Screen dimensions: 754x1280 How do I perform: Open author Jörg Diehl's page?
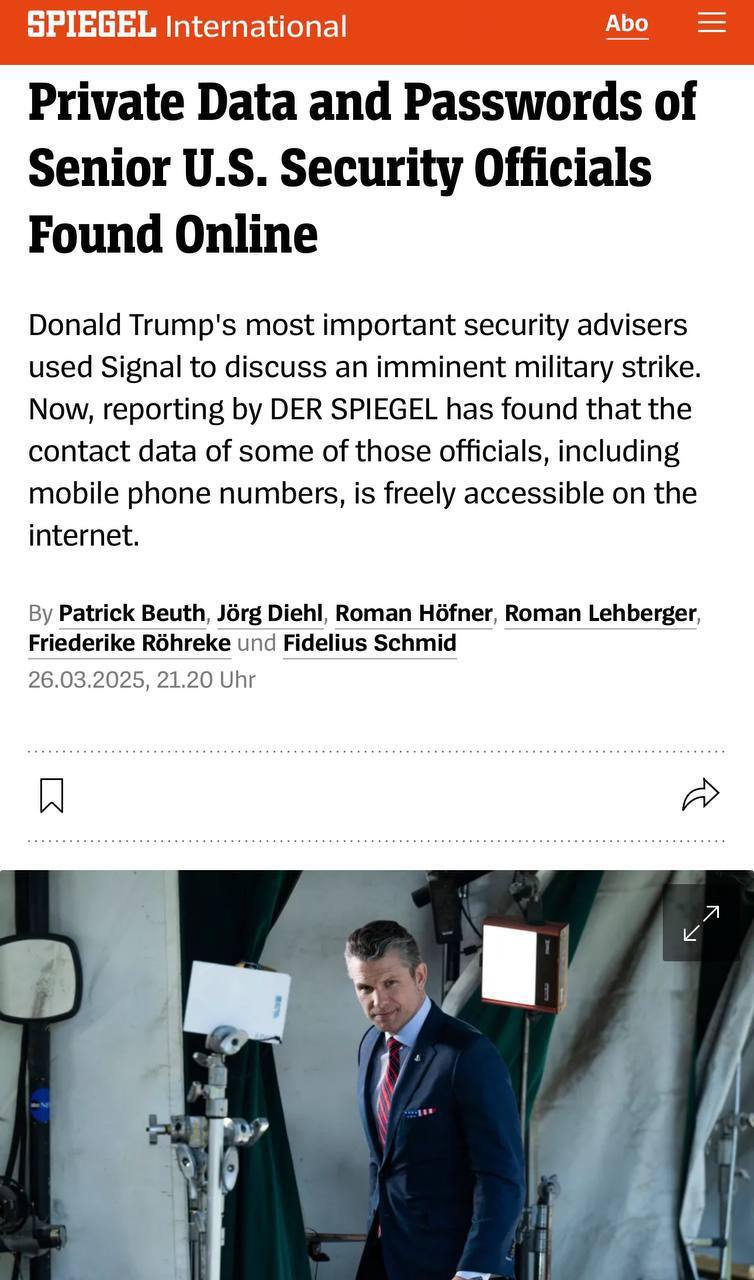click(x=270, y=613)
